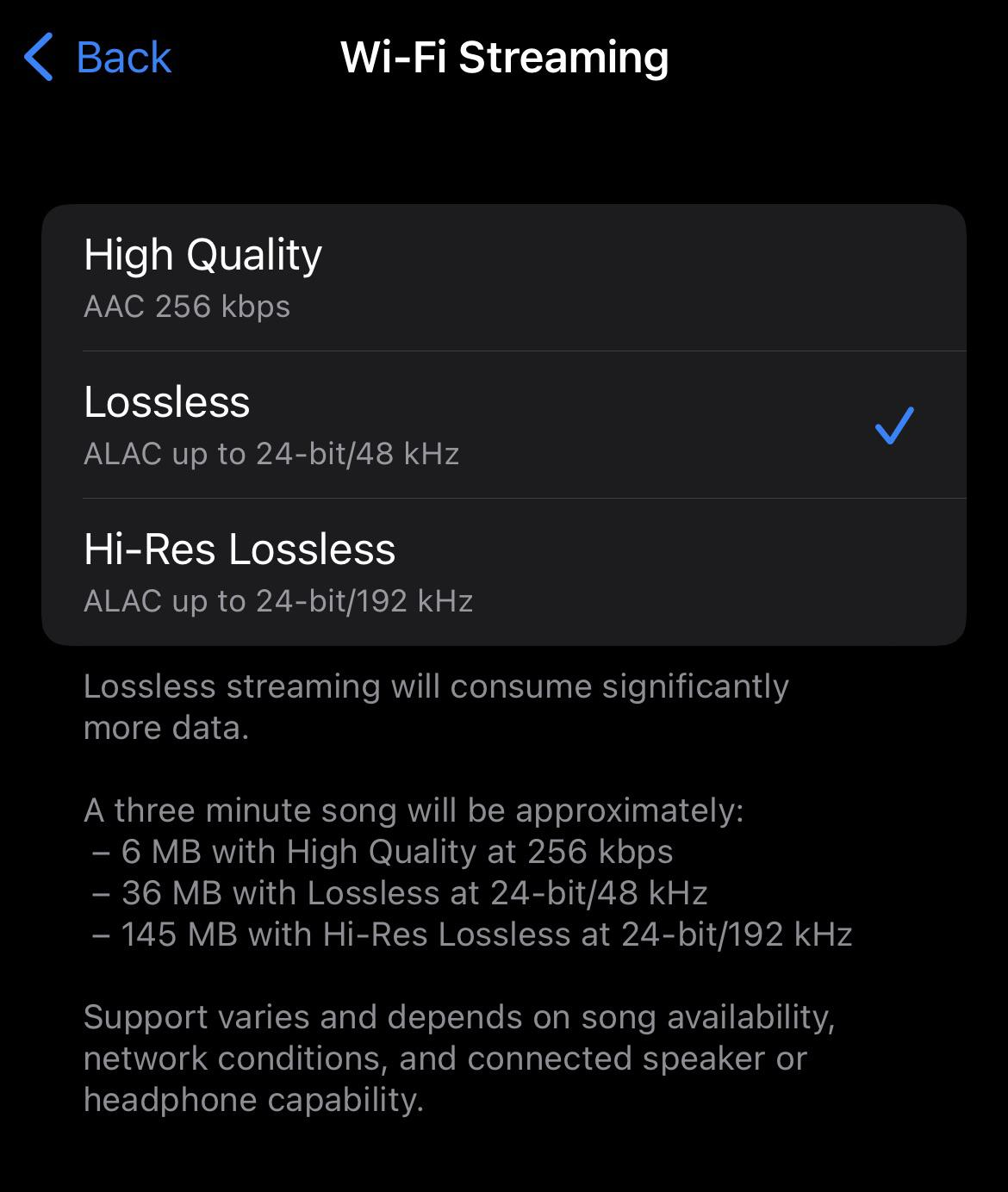The width and height of the screenshot is (1008, 1192).
Task: Select High Quality AAC 256 kbps
Action: pyautogui.click(x=503, y=278)
